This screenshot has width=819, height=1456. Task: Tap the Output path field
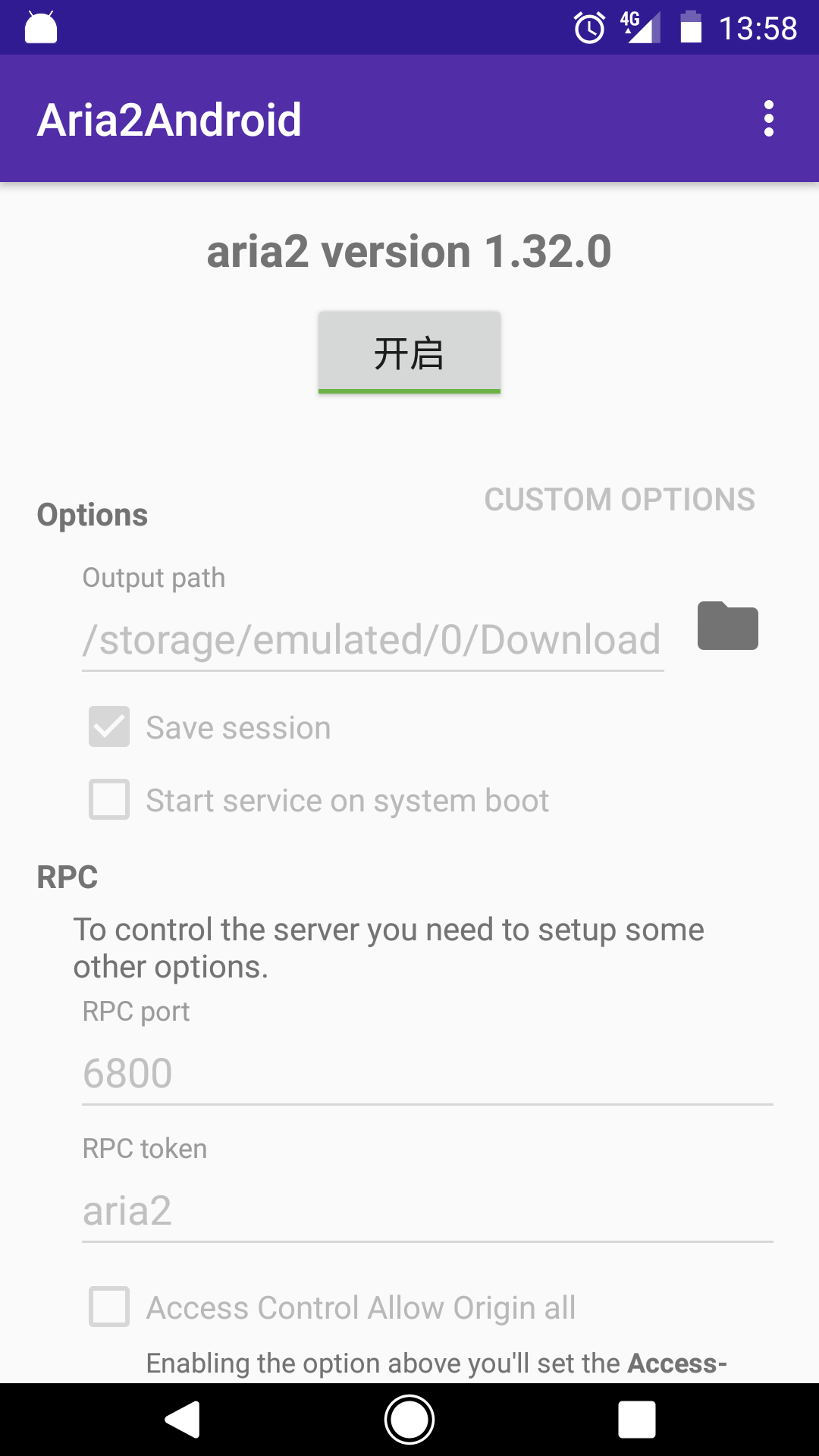tap(373, 639)
